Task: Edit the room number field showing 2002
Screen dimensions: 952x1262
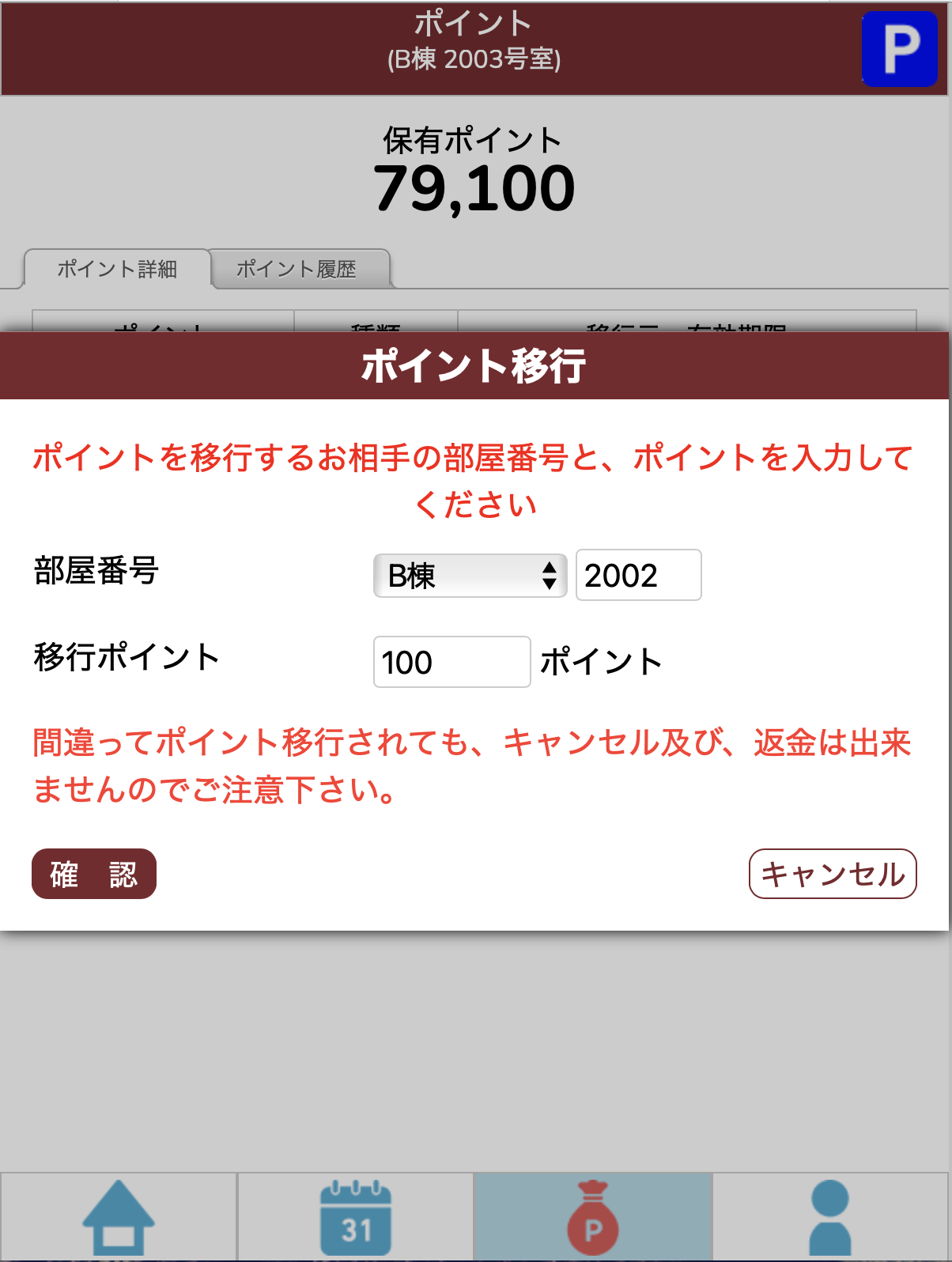Action: click(x=638, y=576)
